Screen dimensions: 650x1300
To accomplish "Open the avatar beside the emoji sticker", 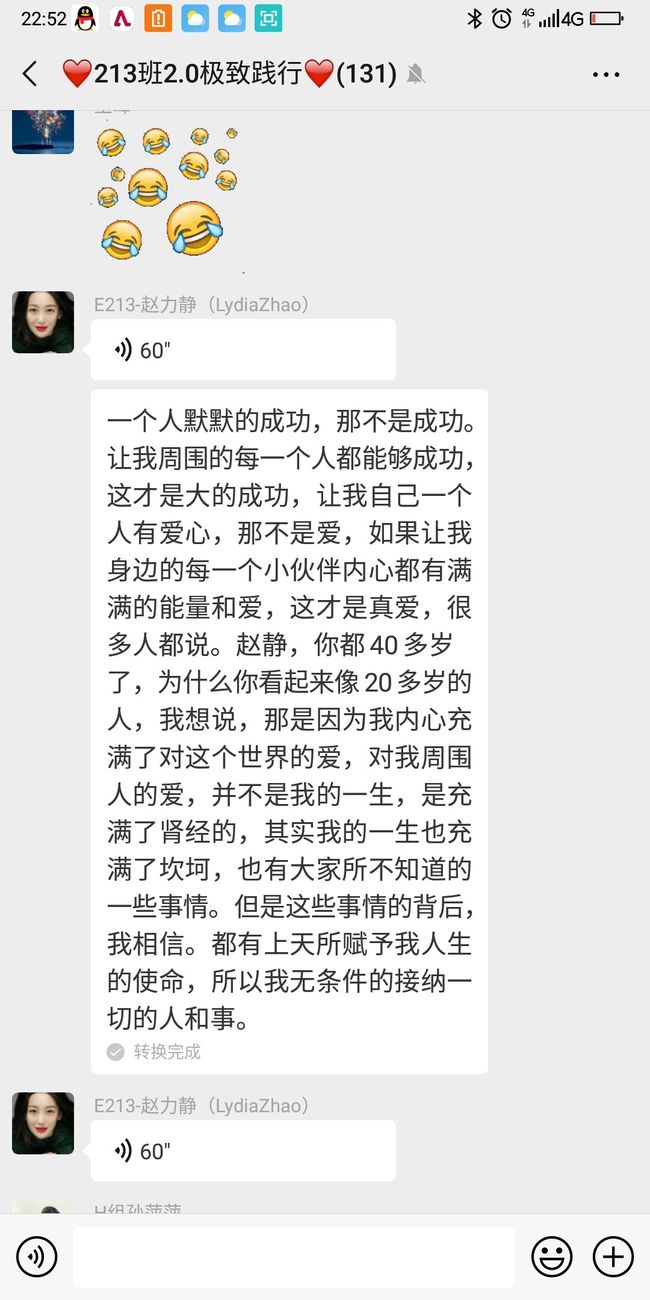I will [43, 132].
